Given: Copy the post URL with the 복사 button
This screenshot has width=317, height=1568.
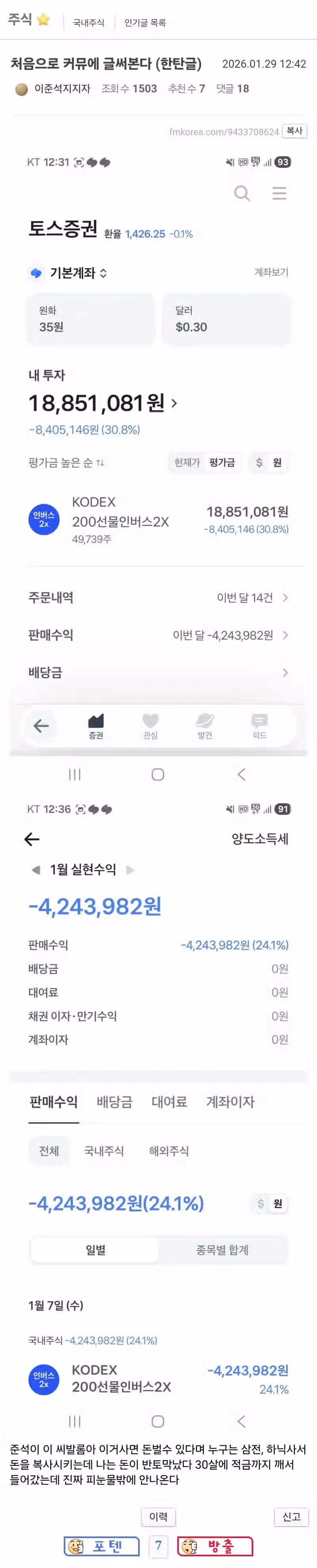Looking at the screenshot, I should [x=294, y=131].
